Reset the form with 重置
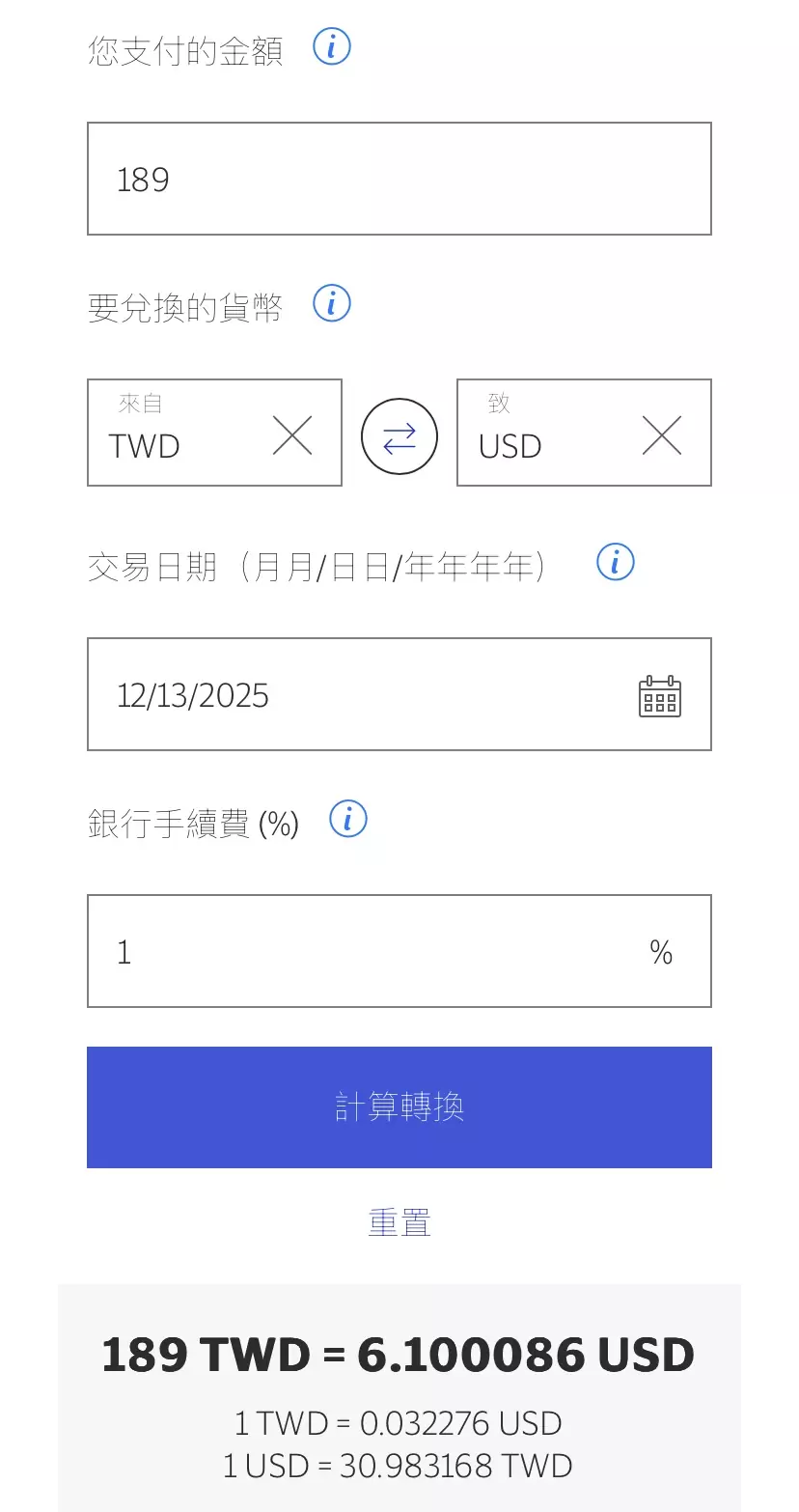The width and height of the screenshot is (799, 1512). pos(399,1222)
